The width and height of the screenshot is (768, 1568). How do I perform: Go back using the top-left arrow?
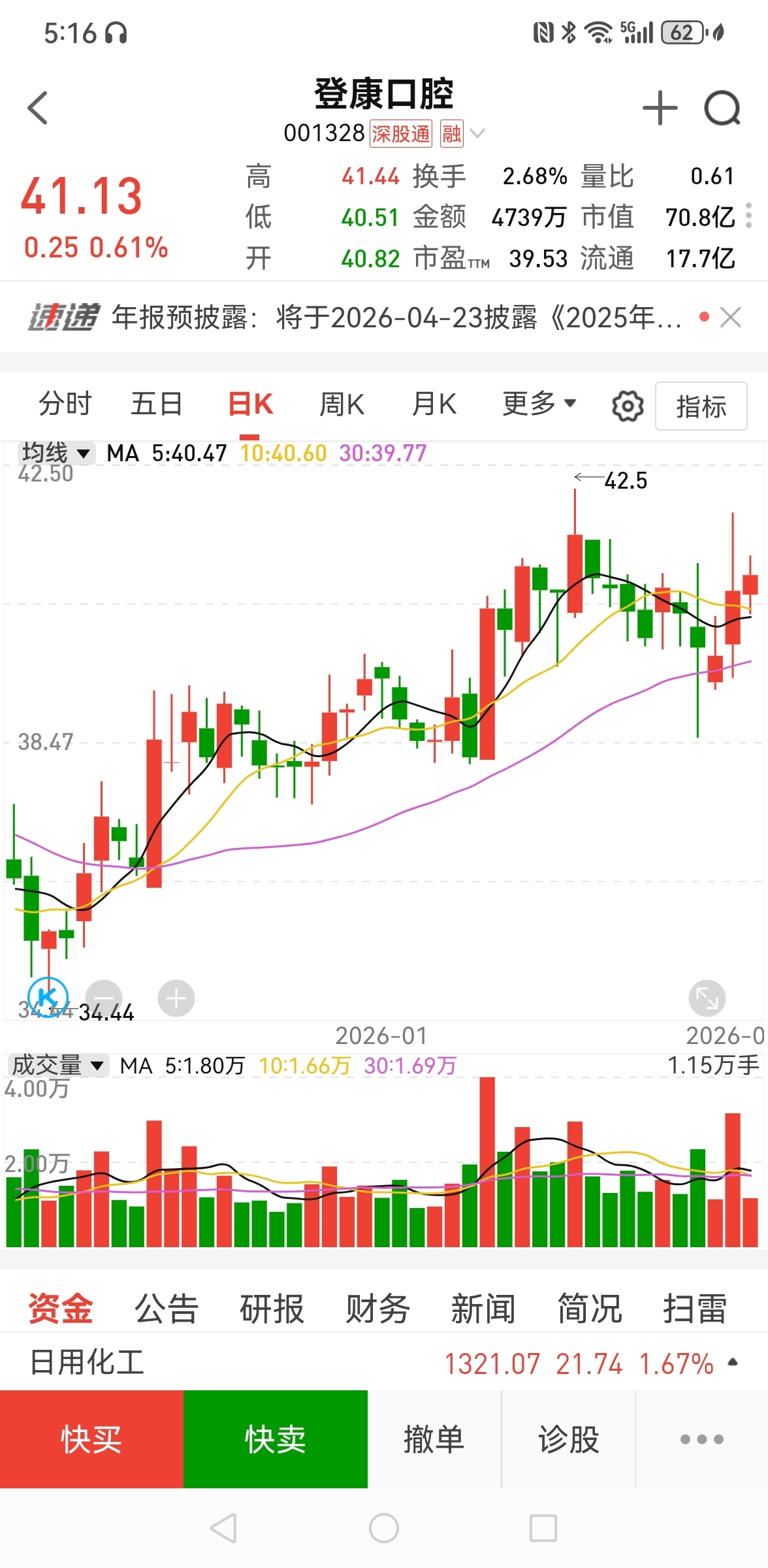[38, 108]
